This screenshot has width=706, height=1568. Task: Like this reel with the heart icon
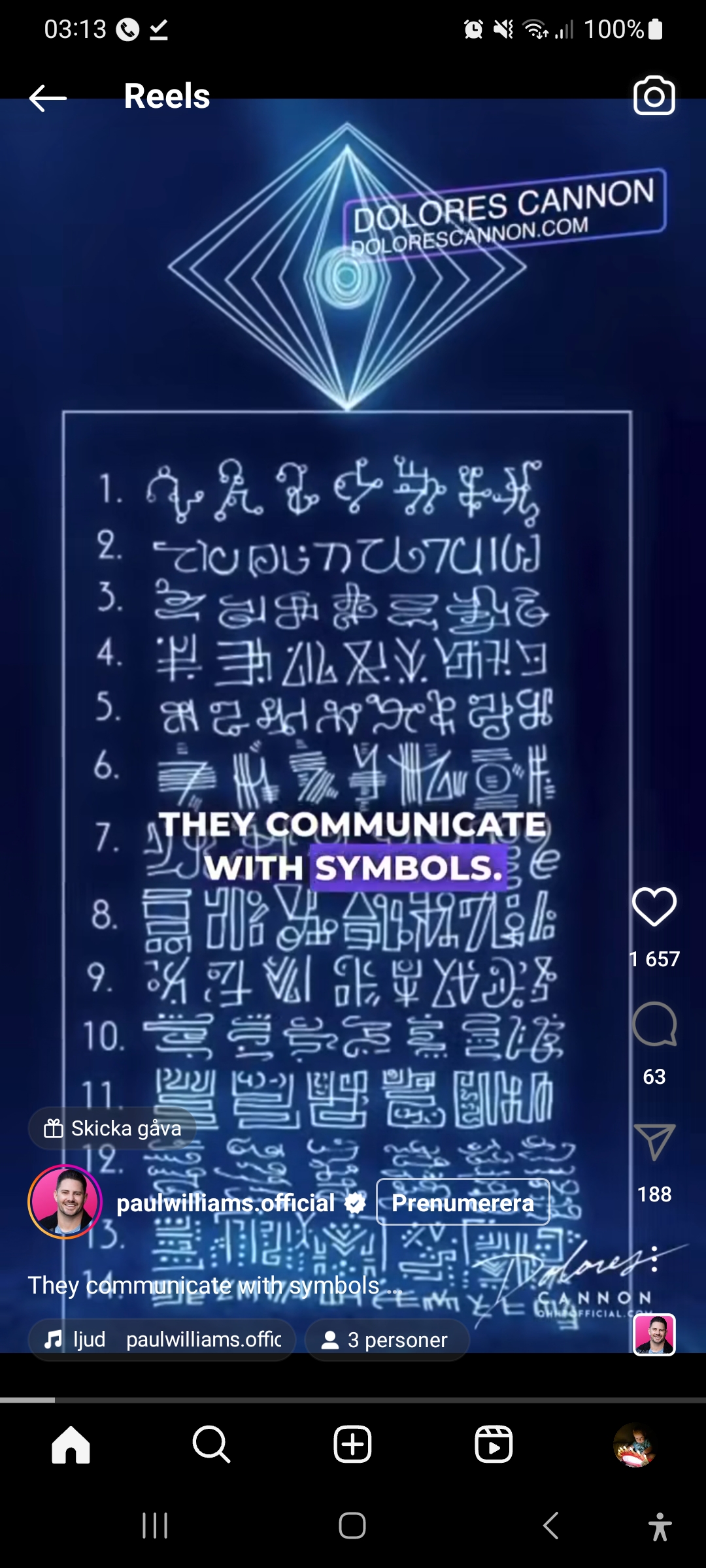click(x=654, y=907)
